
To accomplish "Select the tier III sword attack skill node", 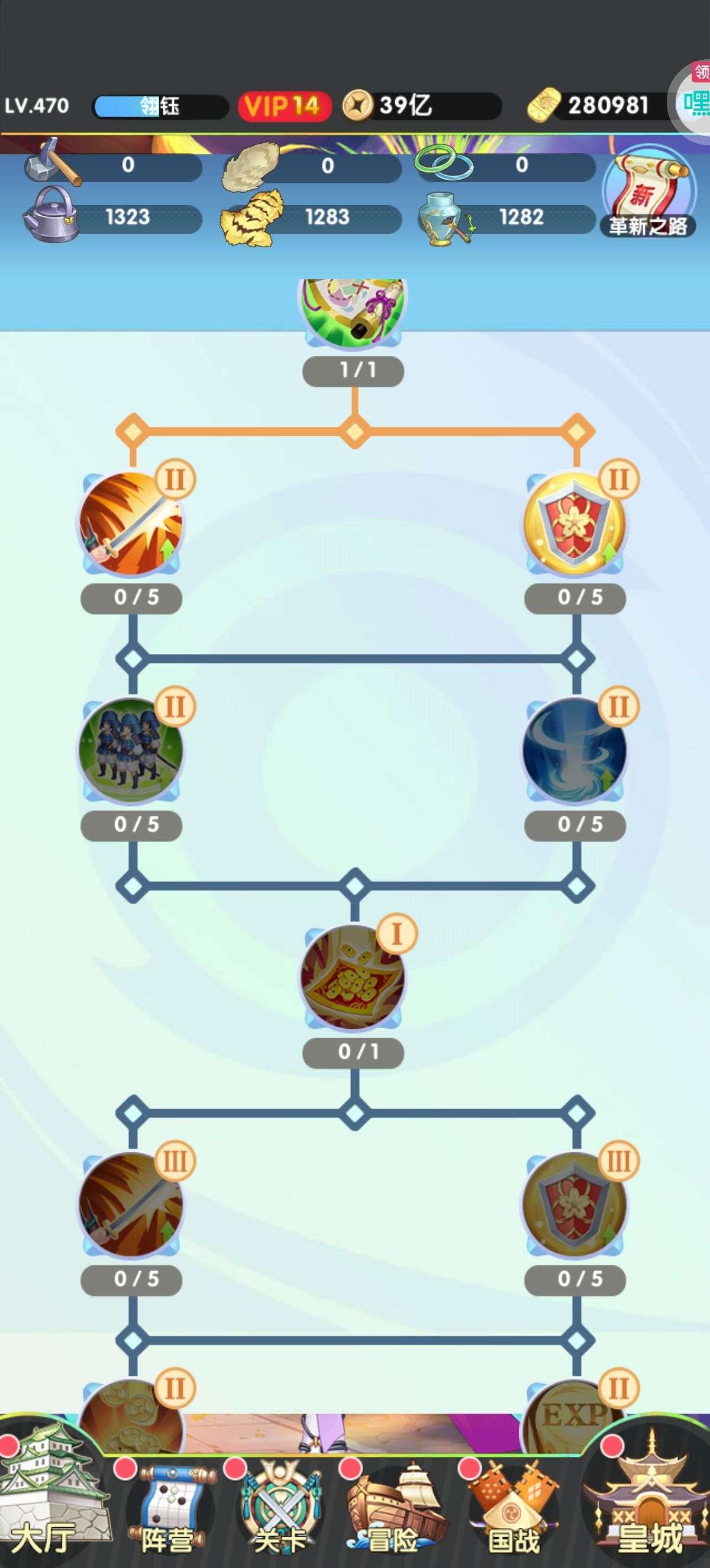I will [131, 1205].
